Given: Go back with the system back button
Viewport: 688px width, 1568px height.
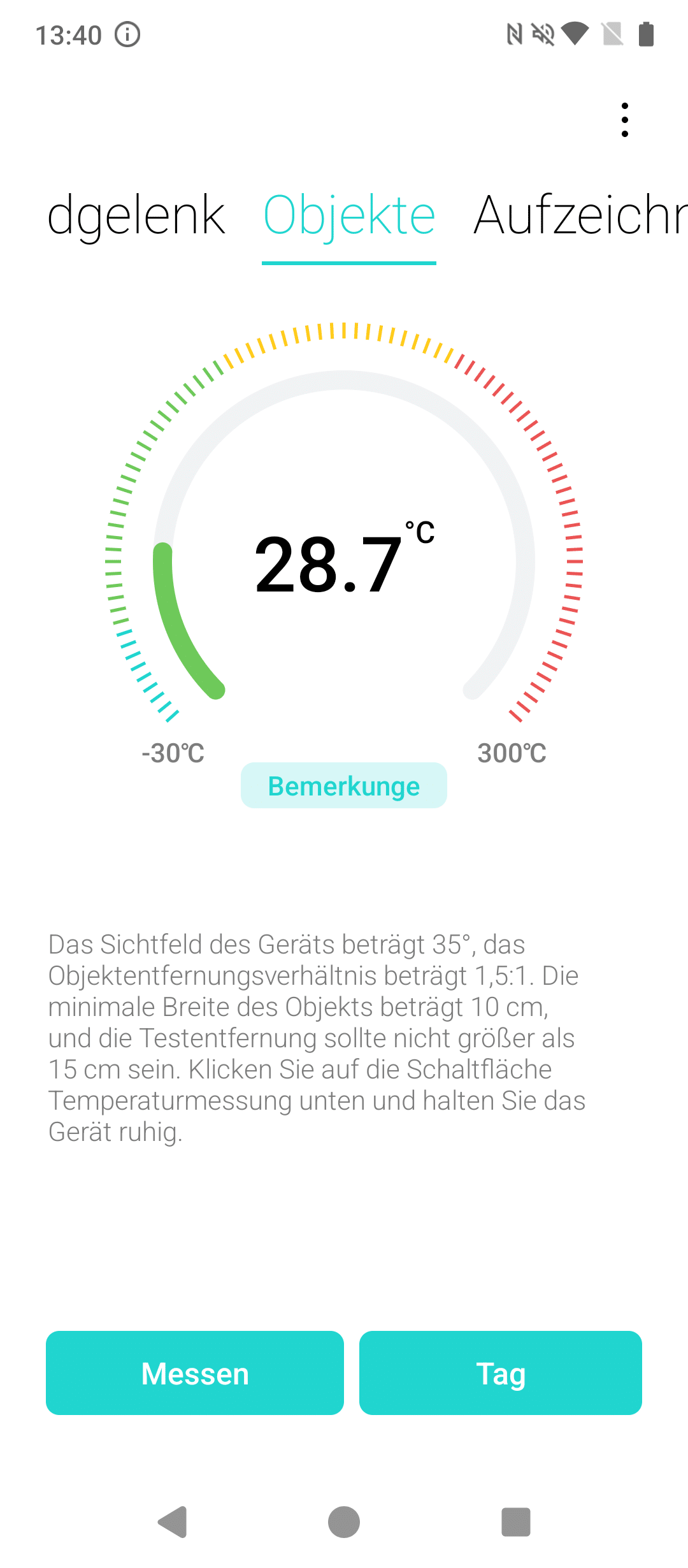Looking at the screenshot, I should click(172, 1522).
